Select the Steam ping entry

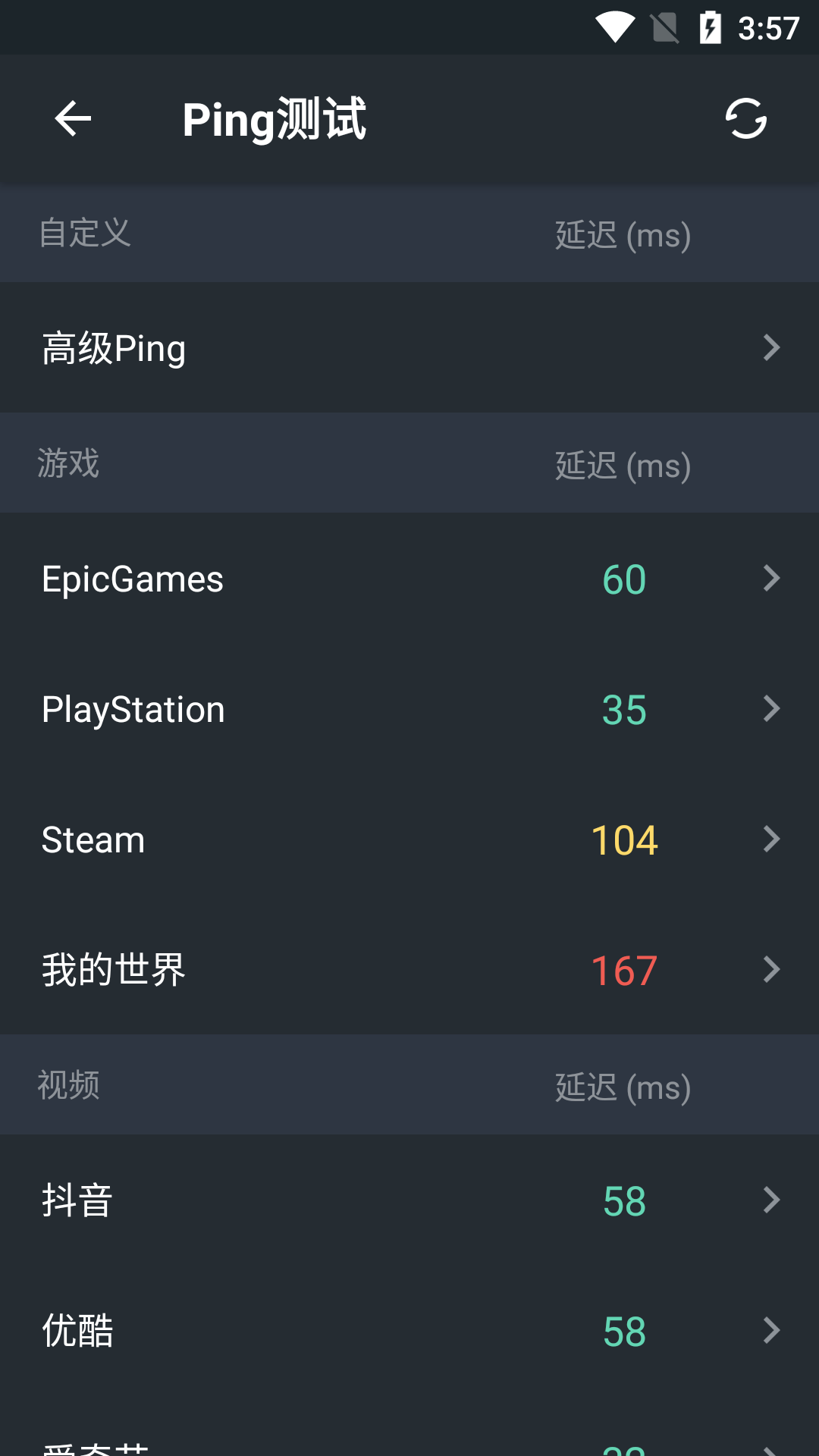click(x=409, y=839)
